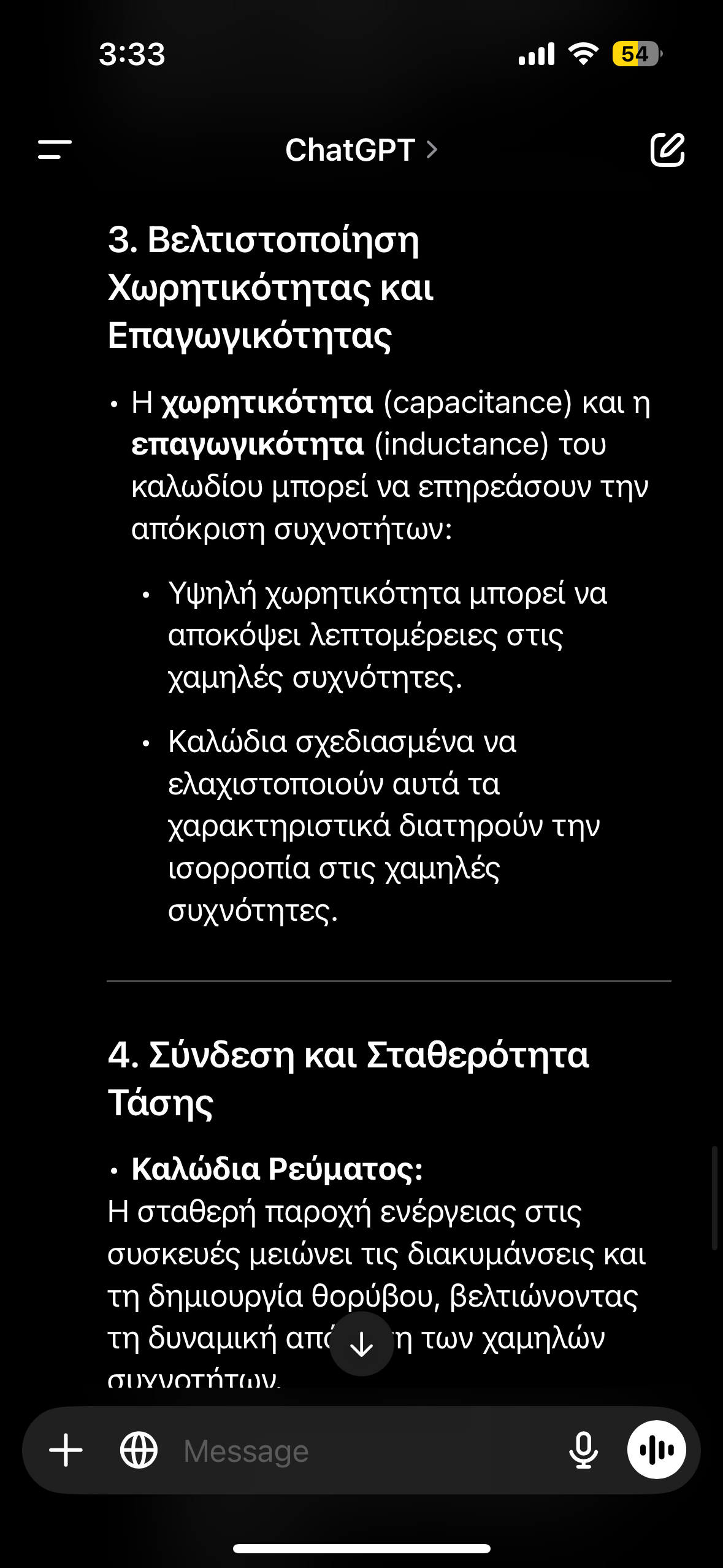
Task: Launch voice mode with the waveform button
Action: click(x=656, y=1450)
